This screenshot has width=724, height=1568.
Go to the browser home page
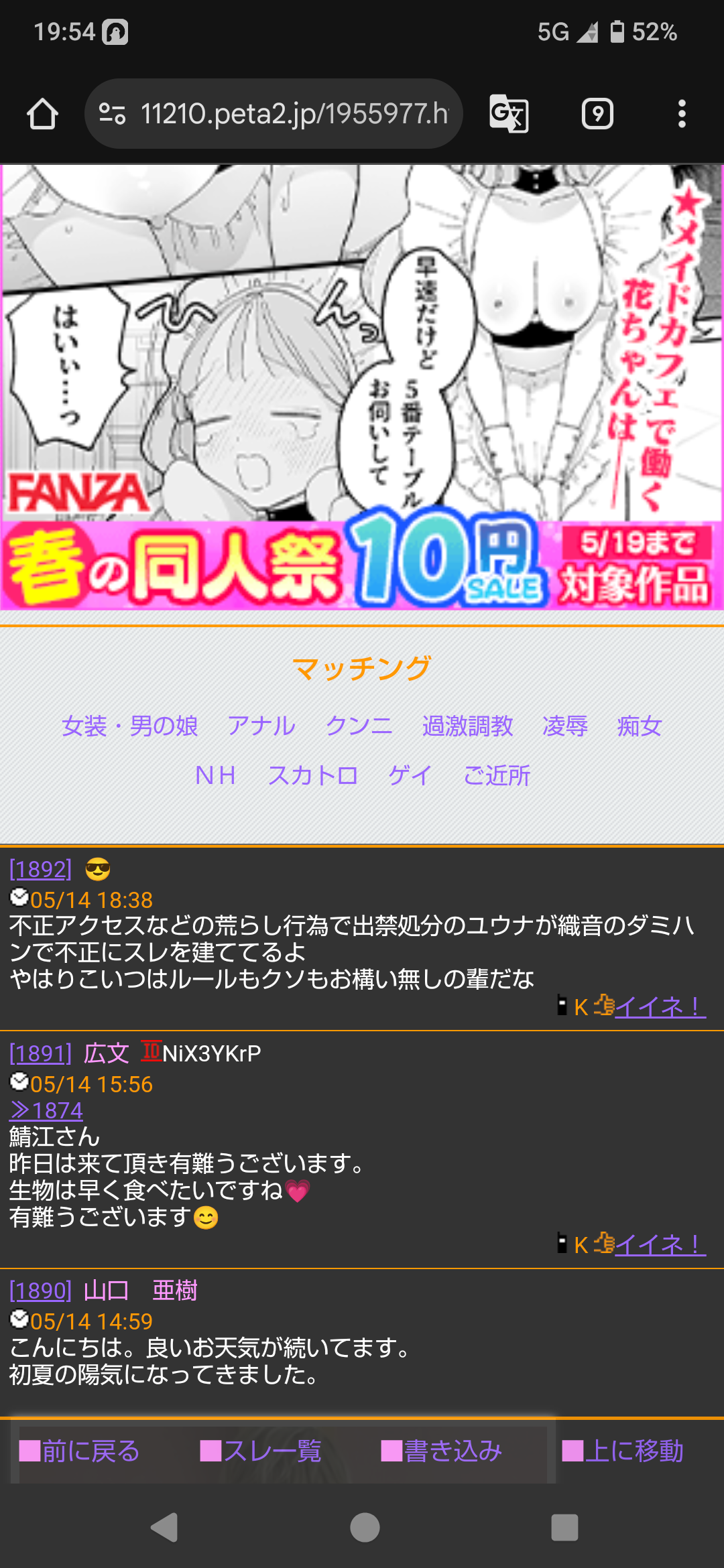42,114
